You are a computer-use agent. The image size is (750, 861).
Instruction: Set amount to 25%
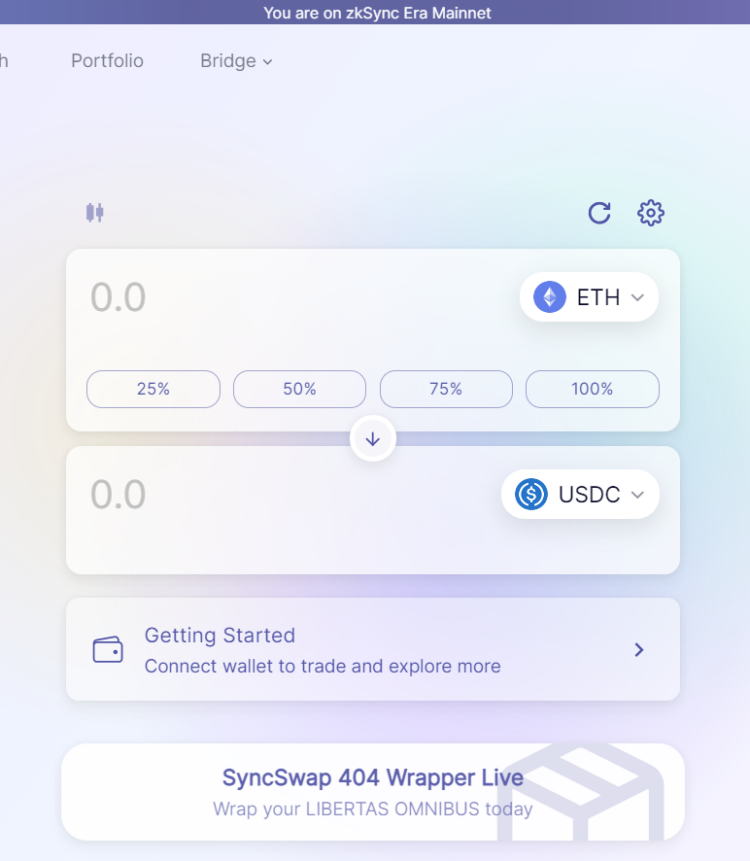click(x=153, y=389)
